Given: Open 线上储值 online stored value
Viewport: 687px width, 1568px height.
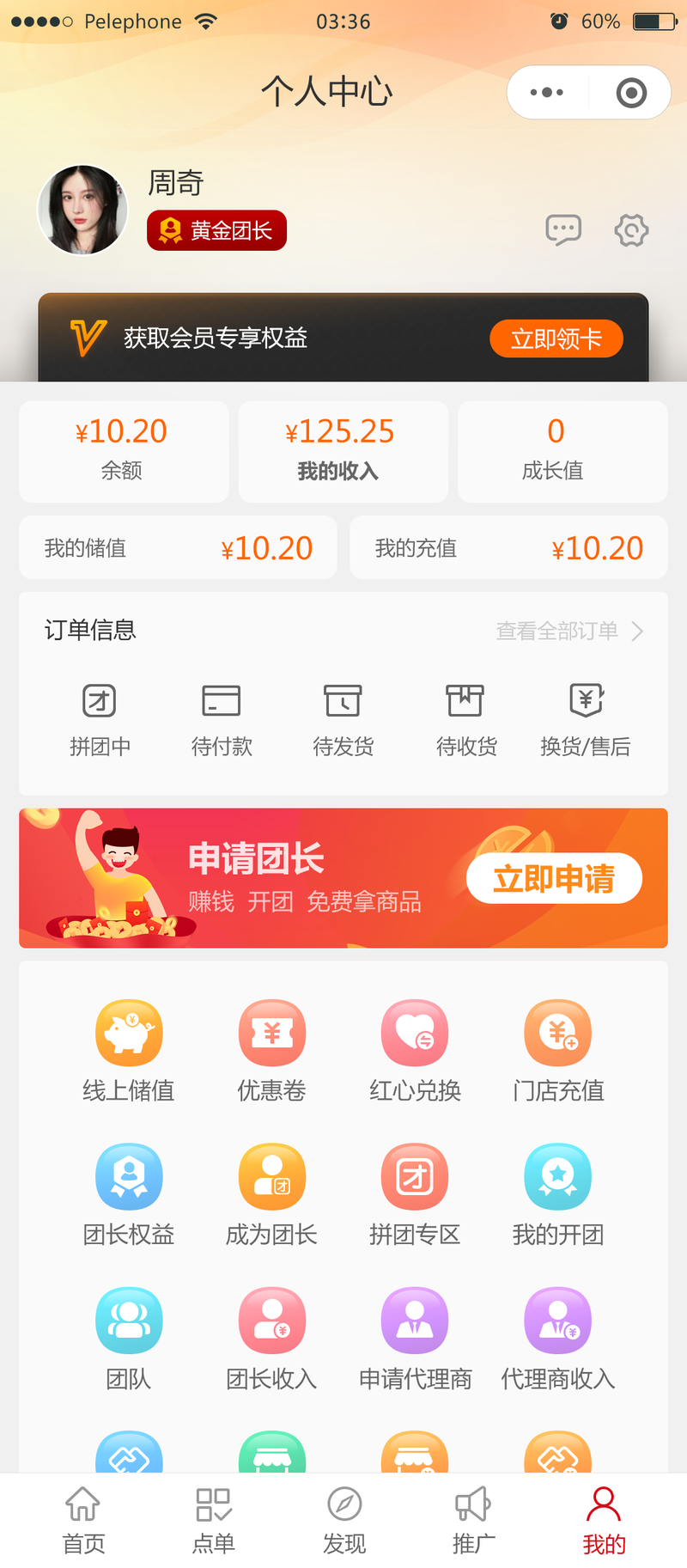Looking at the screenshot, I should point(129,1050).
